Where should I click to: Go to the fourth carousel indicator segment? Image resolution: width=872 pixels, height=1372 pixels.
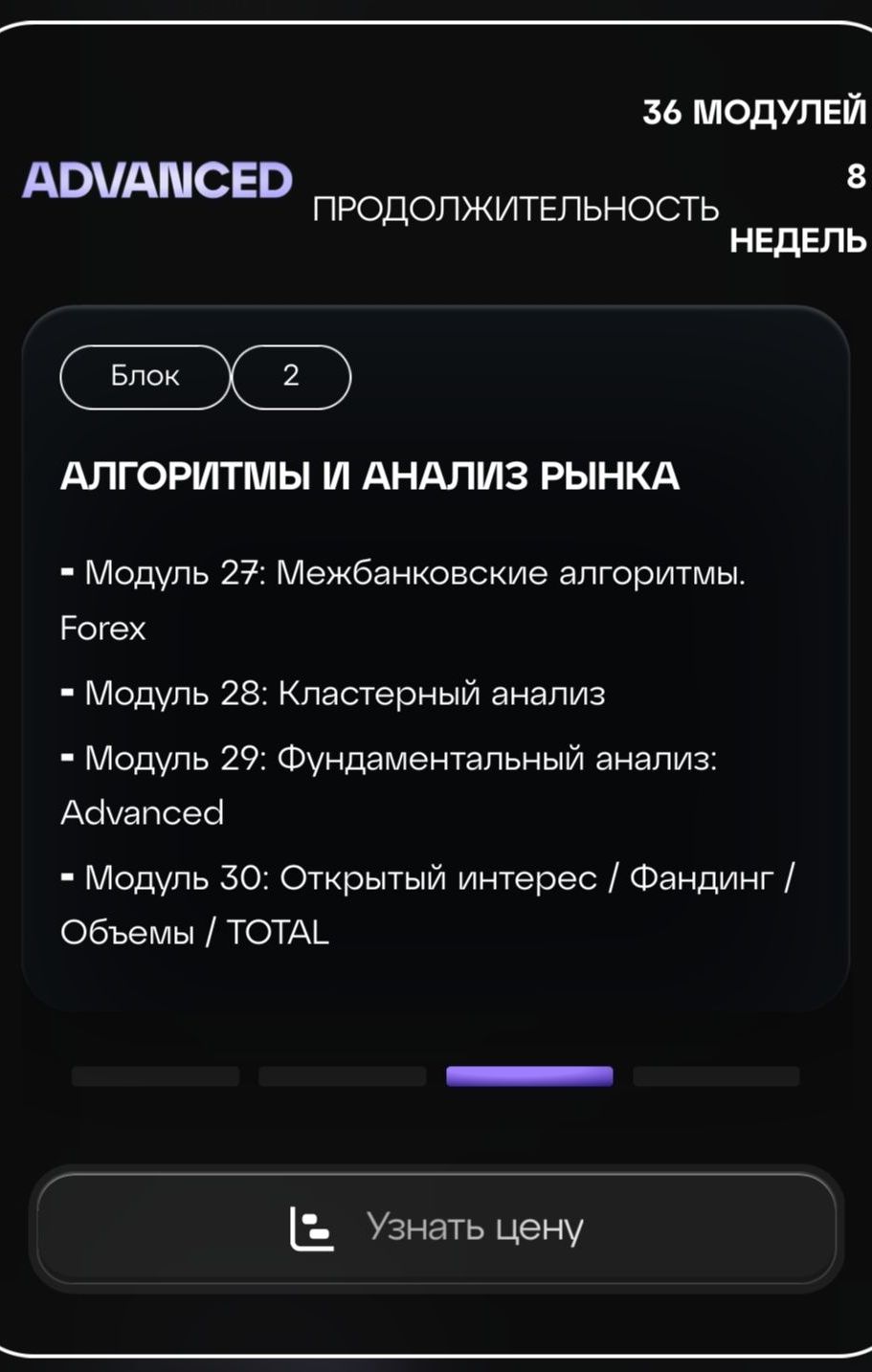coord(716,1076)
